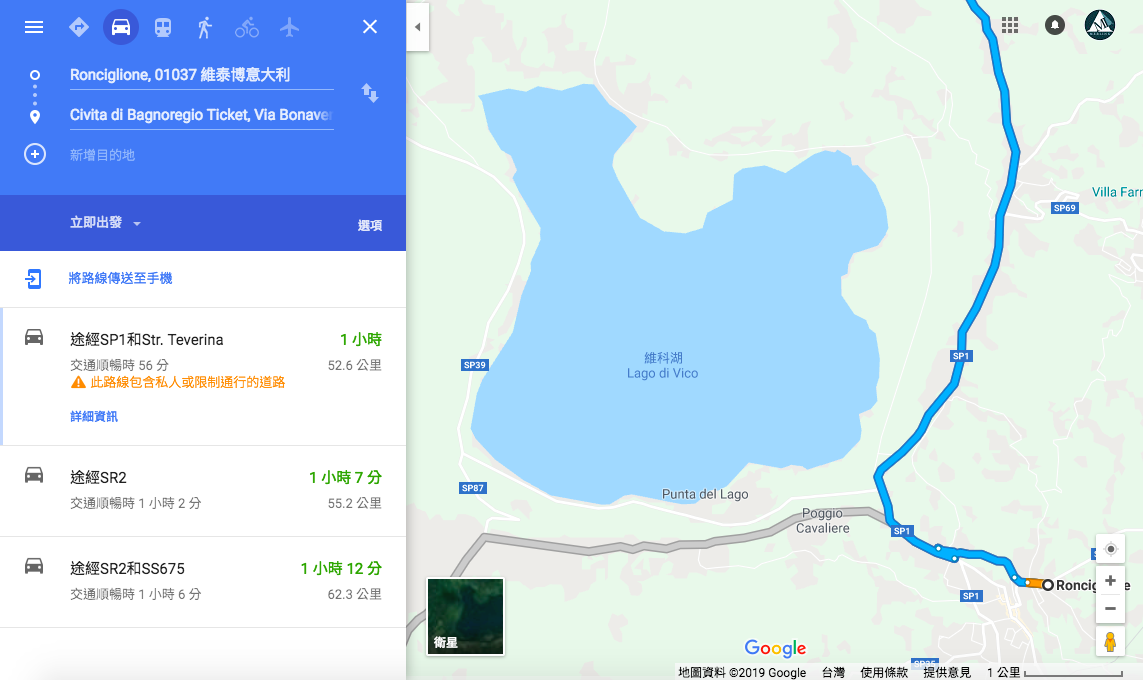Switch to walking directions
The image size is (1143, 680).
coord(205,27)
